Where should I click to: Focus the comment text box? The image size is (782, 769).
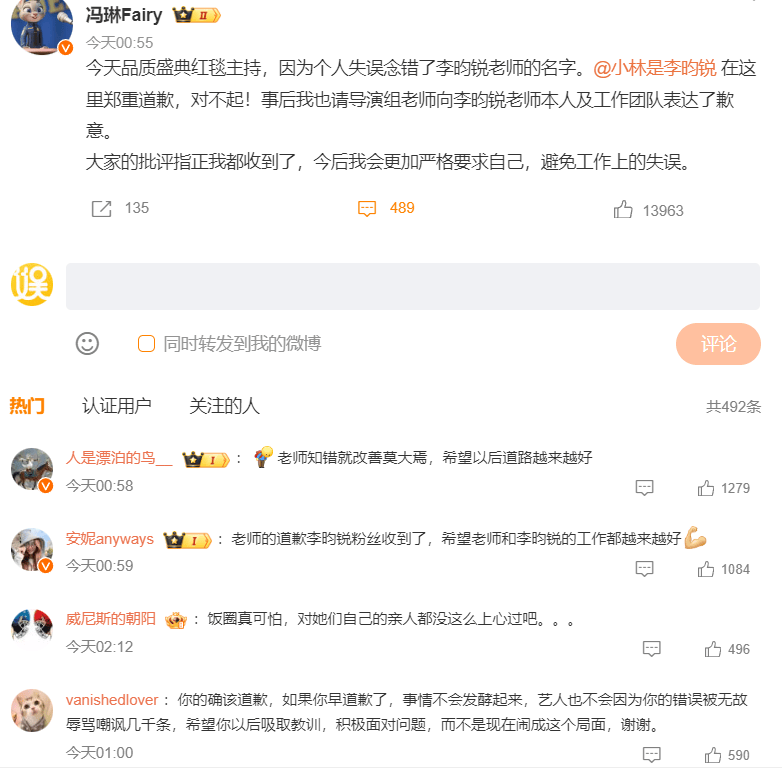412,286
